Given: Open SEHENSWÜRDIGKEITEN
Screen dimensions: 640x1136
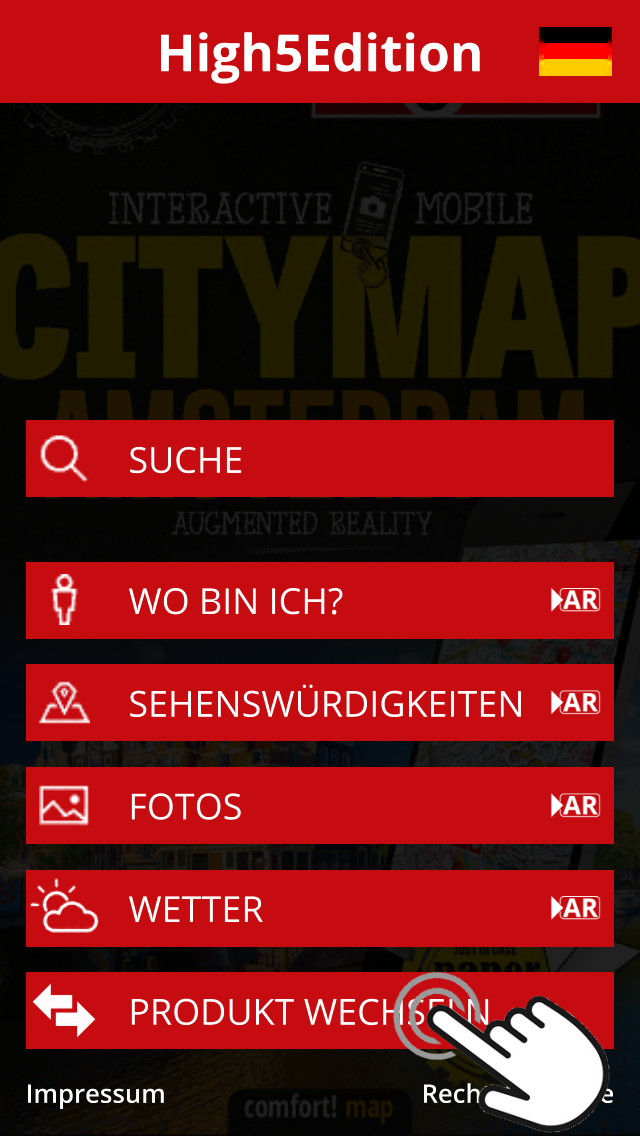Looking at the screenshot, I should coord(320,703).
